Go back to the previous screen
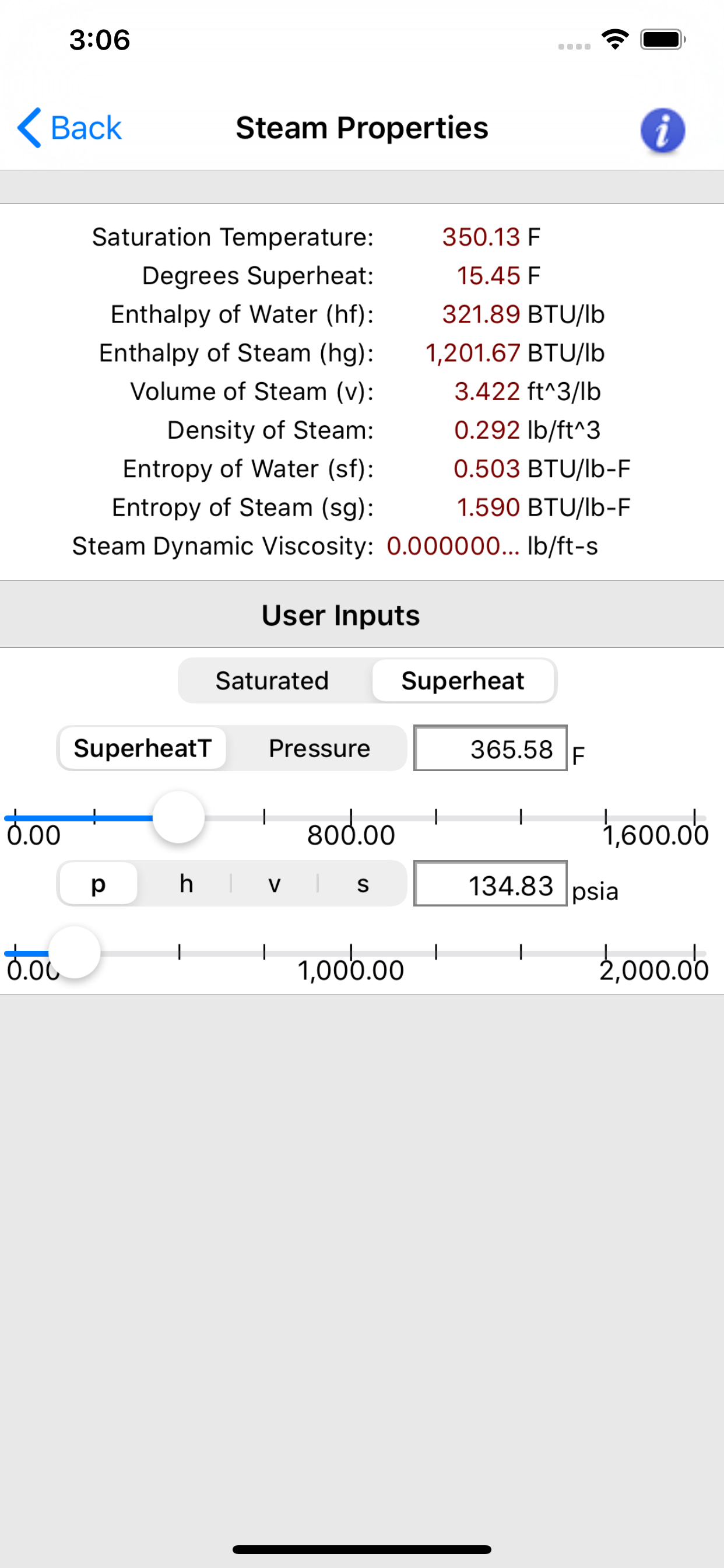 coord(69,128)
